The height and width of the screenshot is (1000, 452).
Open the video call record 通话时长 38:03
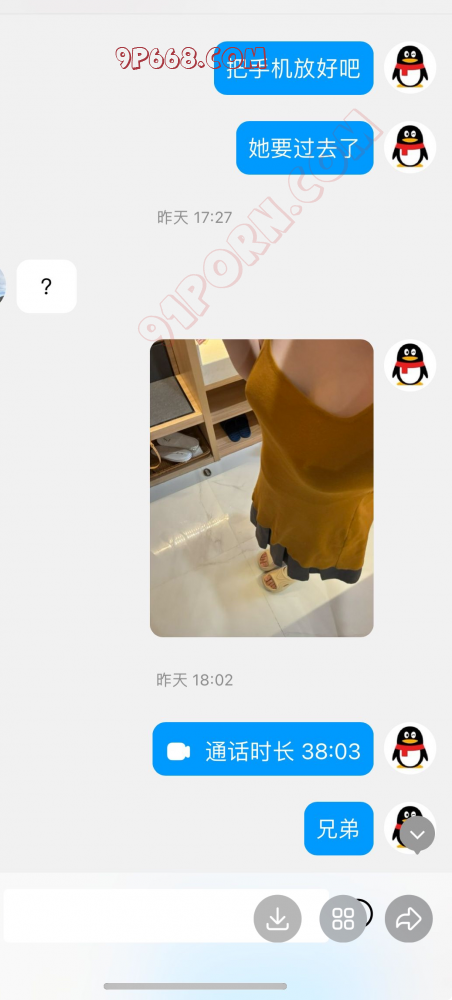(263, 749)
